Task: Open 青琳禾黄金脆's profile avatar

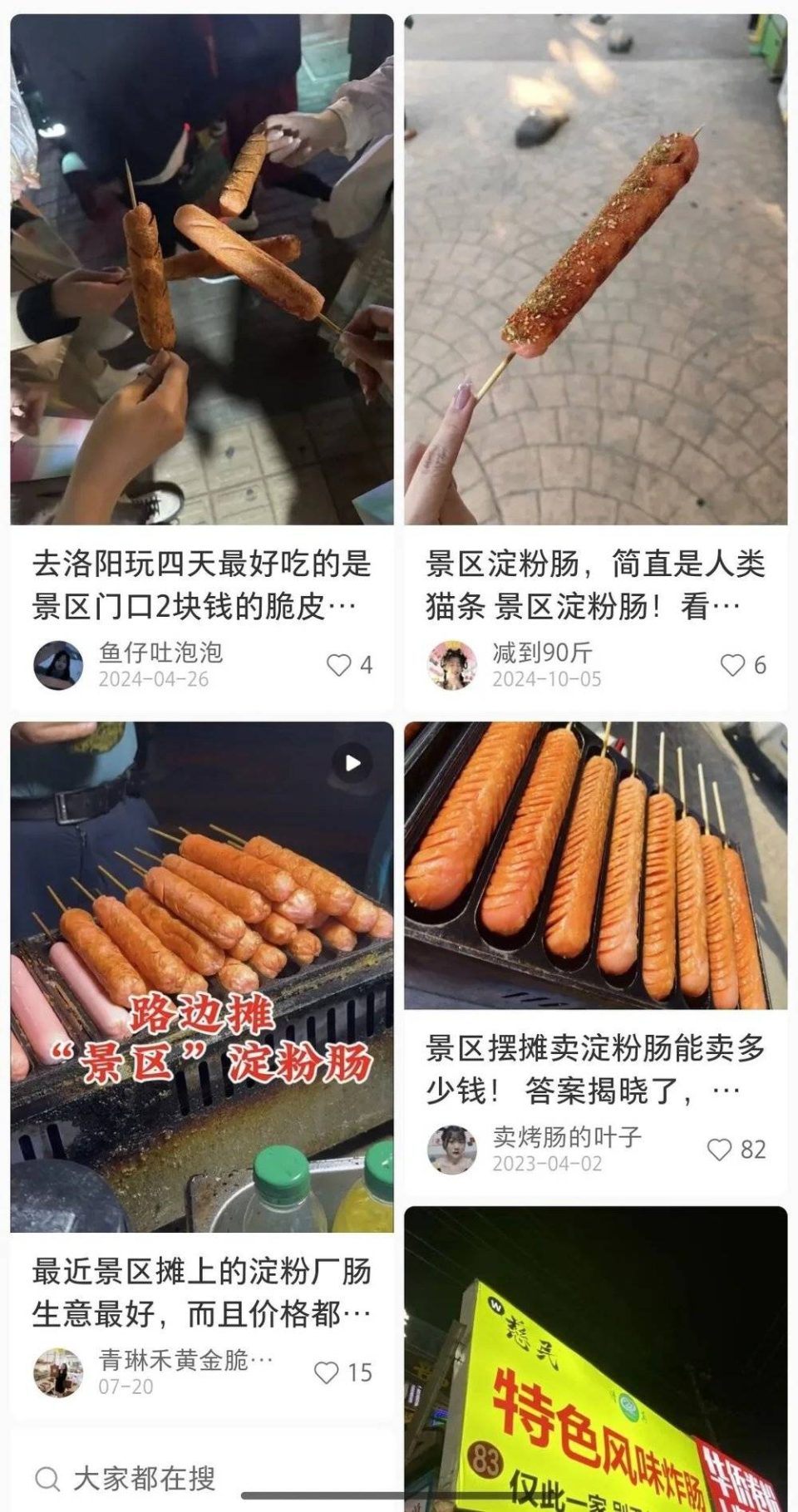Action: [58, 1372]
